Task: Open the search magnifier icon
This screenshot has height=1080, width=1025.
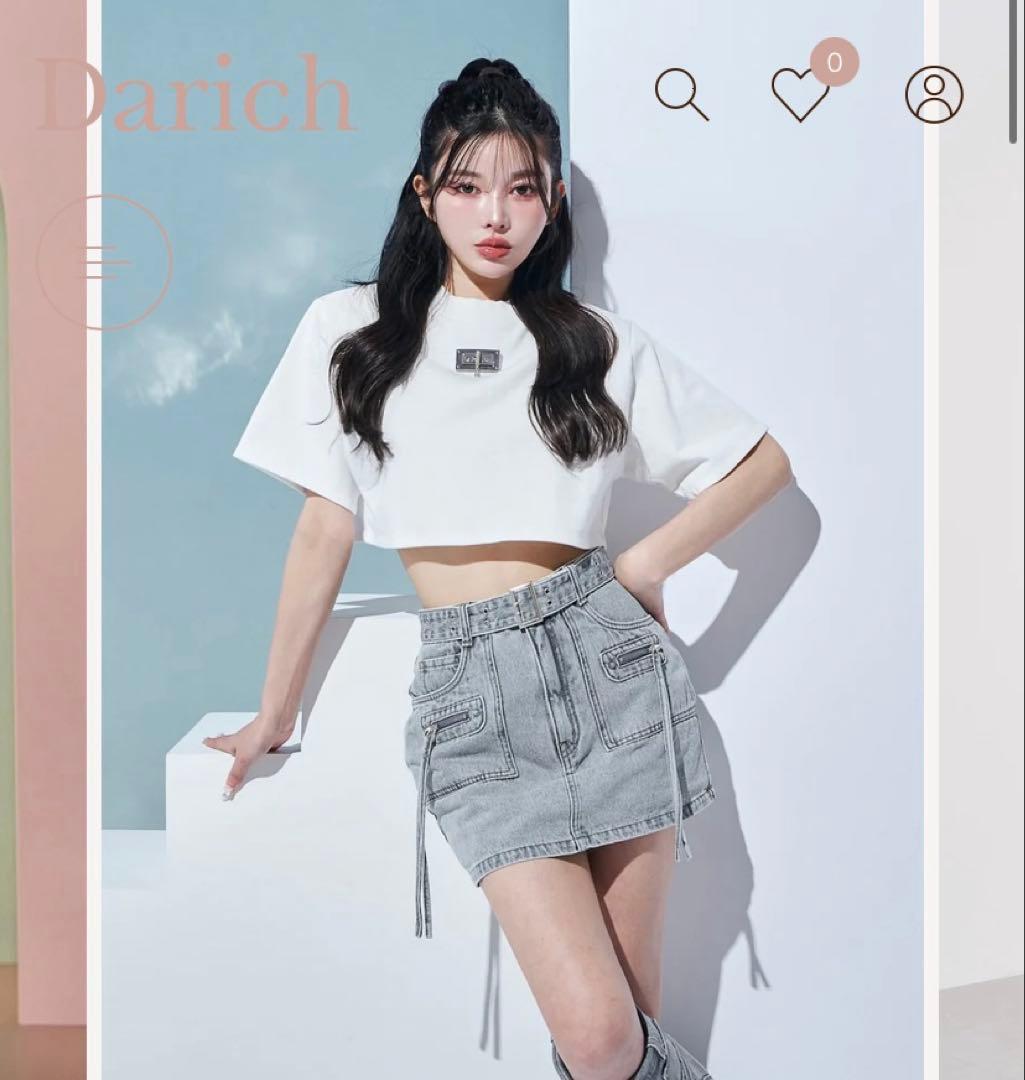Action: point(681,94)
